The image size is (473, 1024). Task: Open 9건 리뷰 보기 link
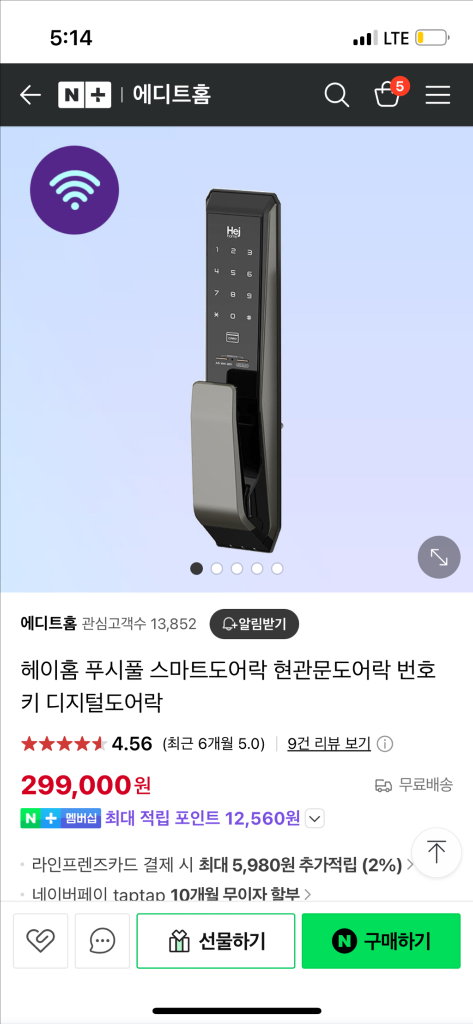[x=329, y=743]
